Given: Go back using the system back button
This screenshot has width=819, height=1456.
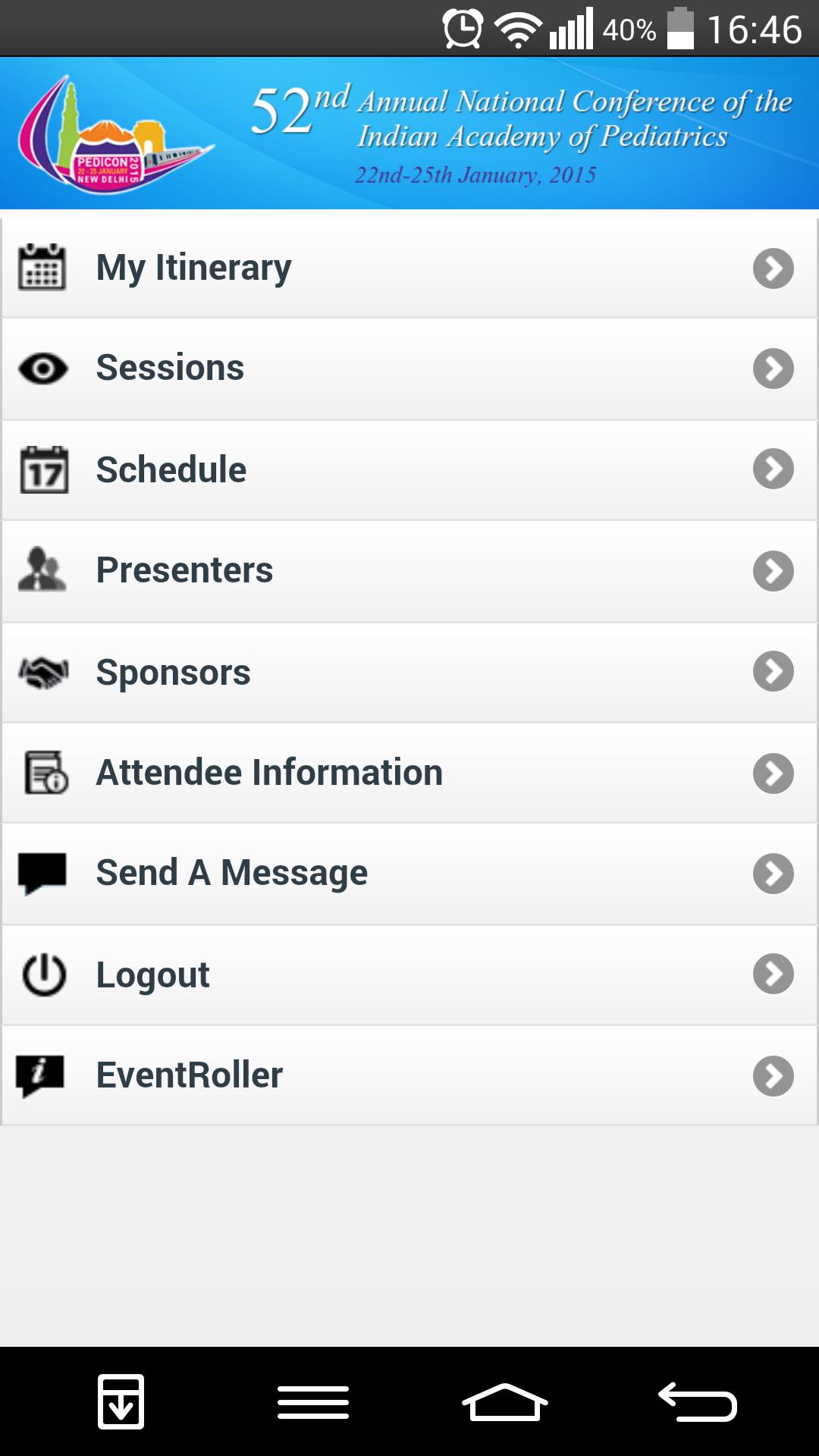Looking at the screenshot, I should point(698,1401).
